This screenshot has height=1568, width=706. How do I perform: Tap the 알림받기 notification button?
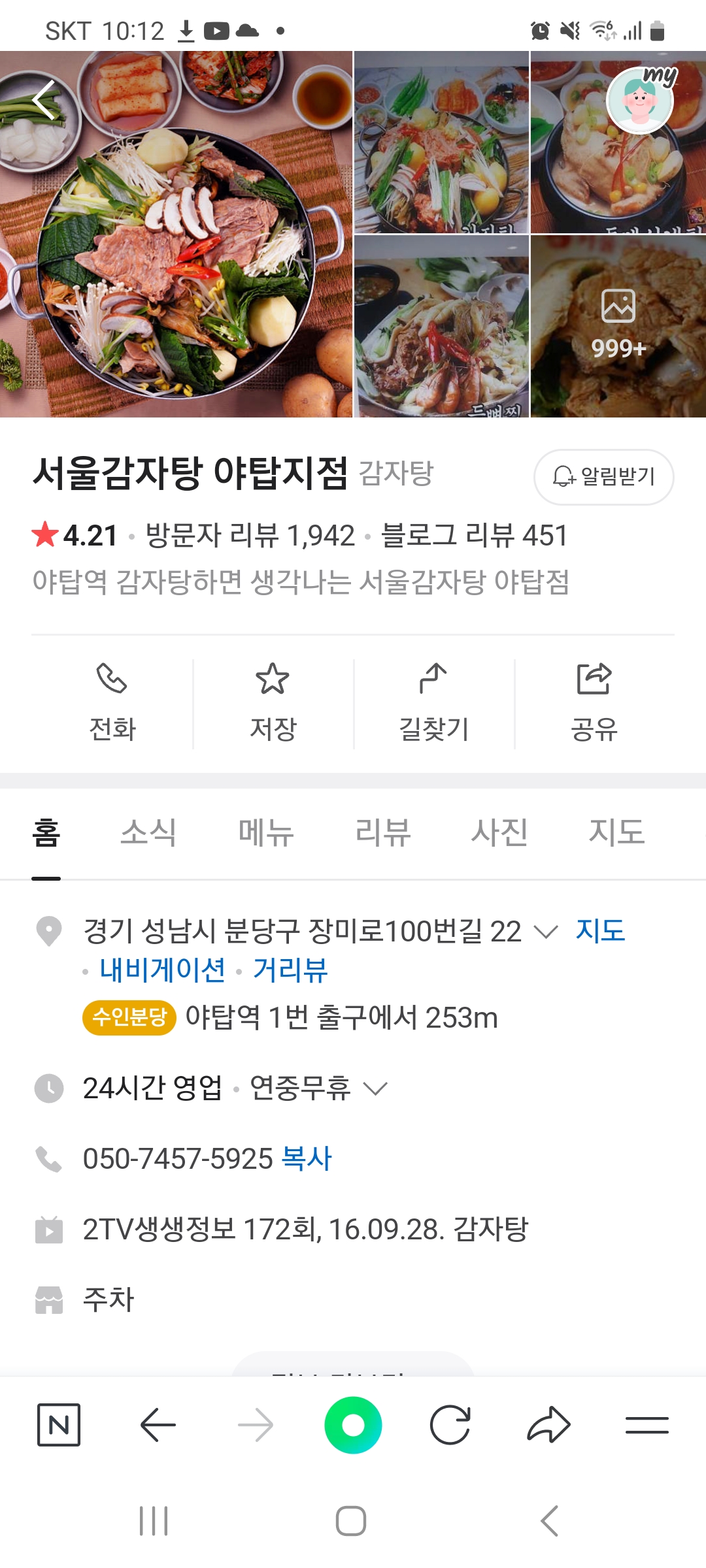(603, 477)
